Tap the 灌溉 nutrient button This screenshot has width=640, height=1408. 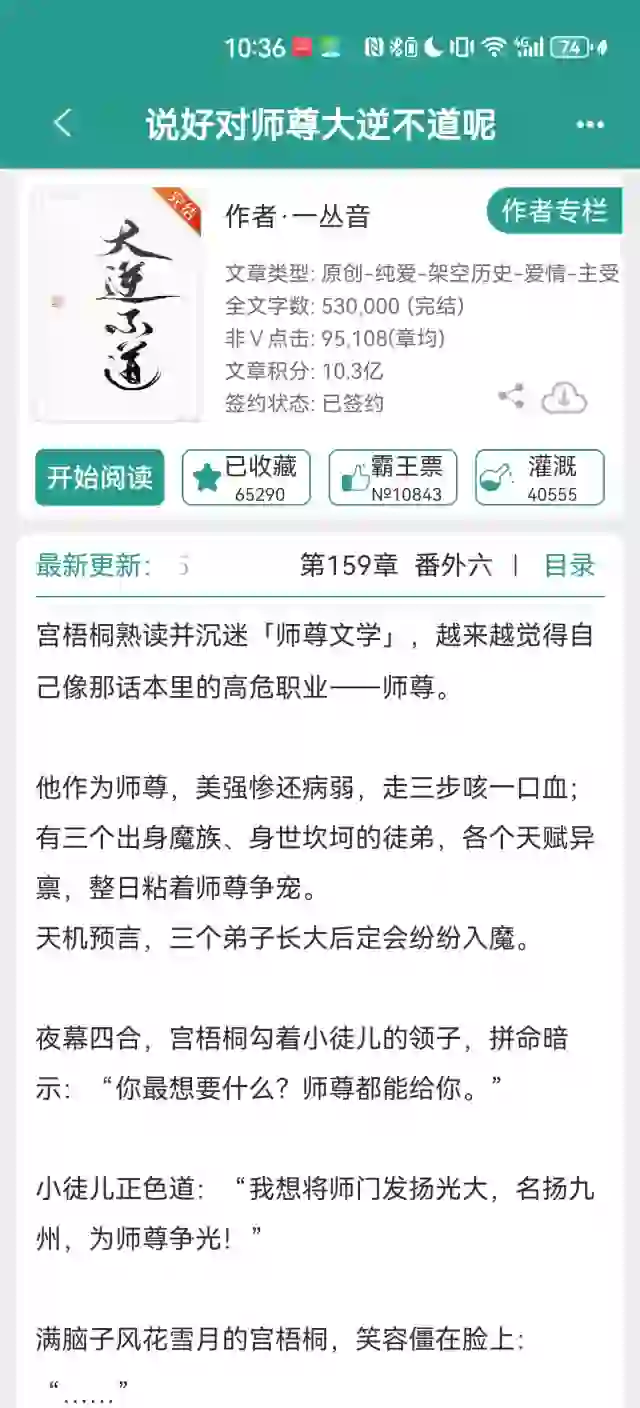(540, 477)
